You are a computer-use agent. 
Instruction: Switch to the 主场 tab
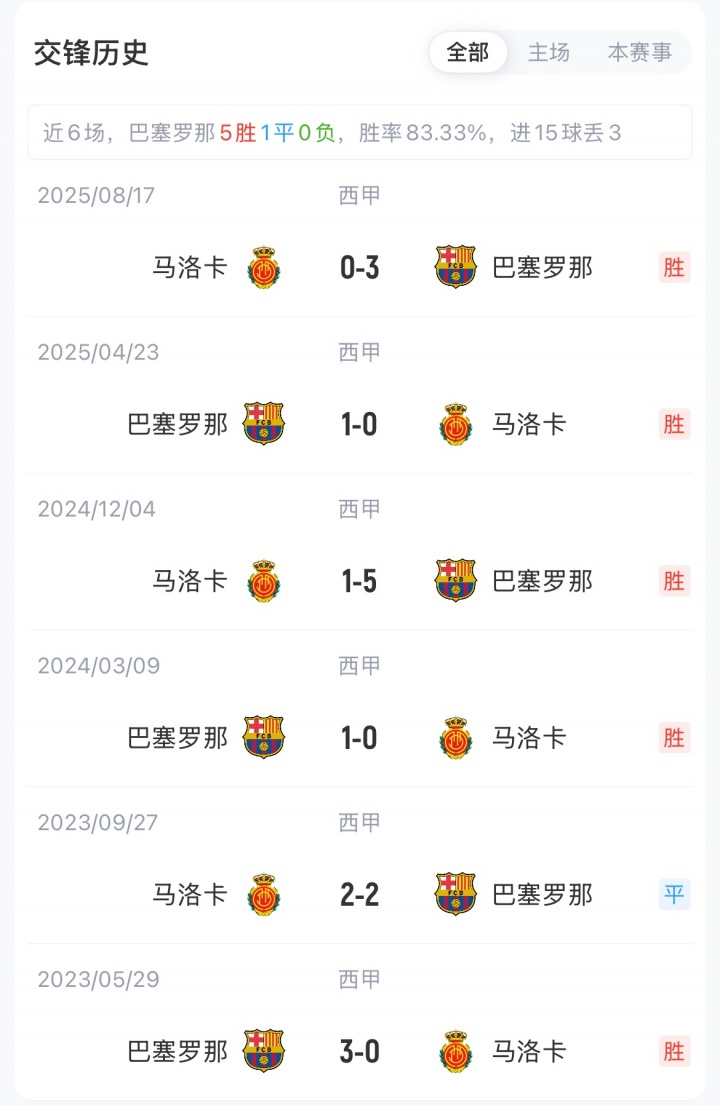click(549, 53)
